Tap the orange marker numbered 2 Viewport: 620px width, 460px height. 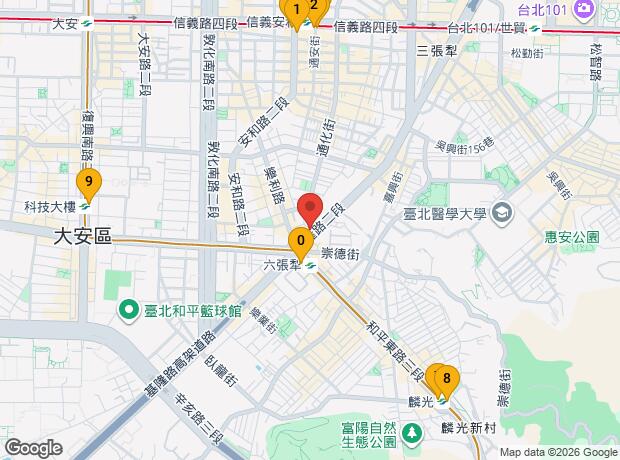pyautogui.click(x=314, y=10)
